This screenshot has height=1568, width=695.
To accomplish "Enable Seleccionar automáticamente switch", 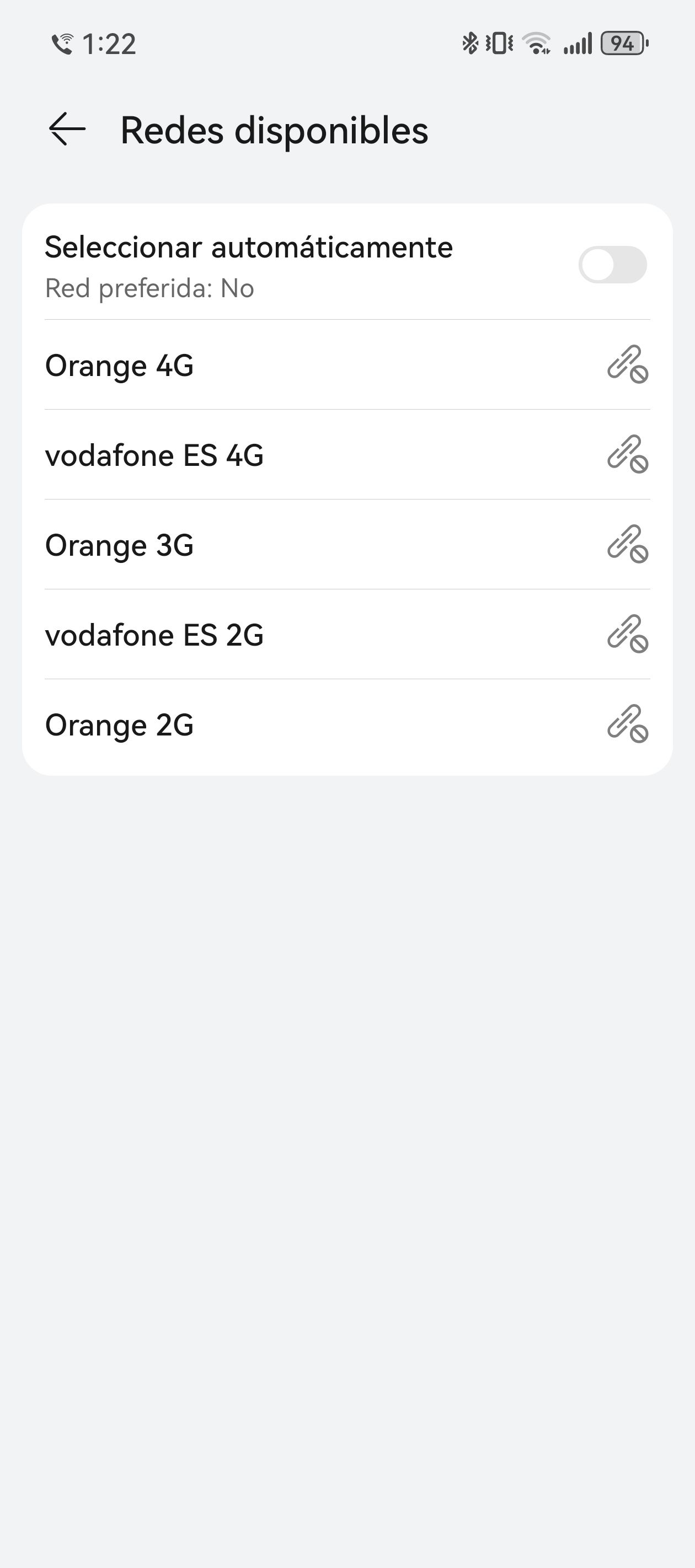I will [612, 265].
